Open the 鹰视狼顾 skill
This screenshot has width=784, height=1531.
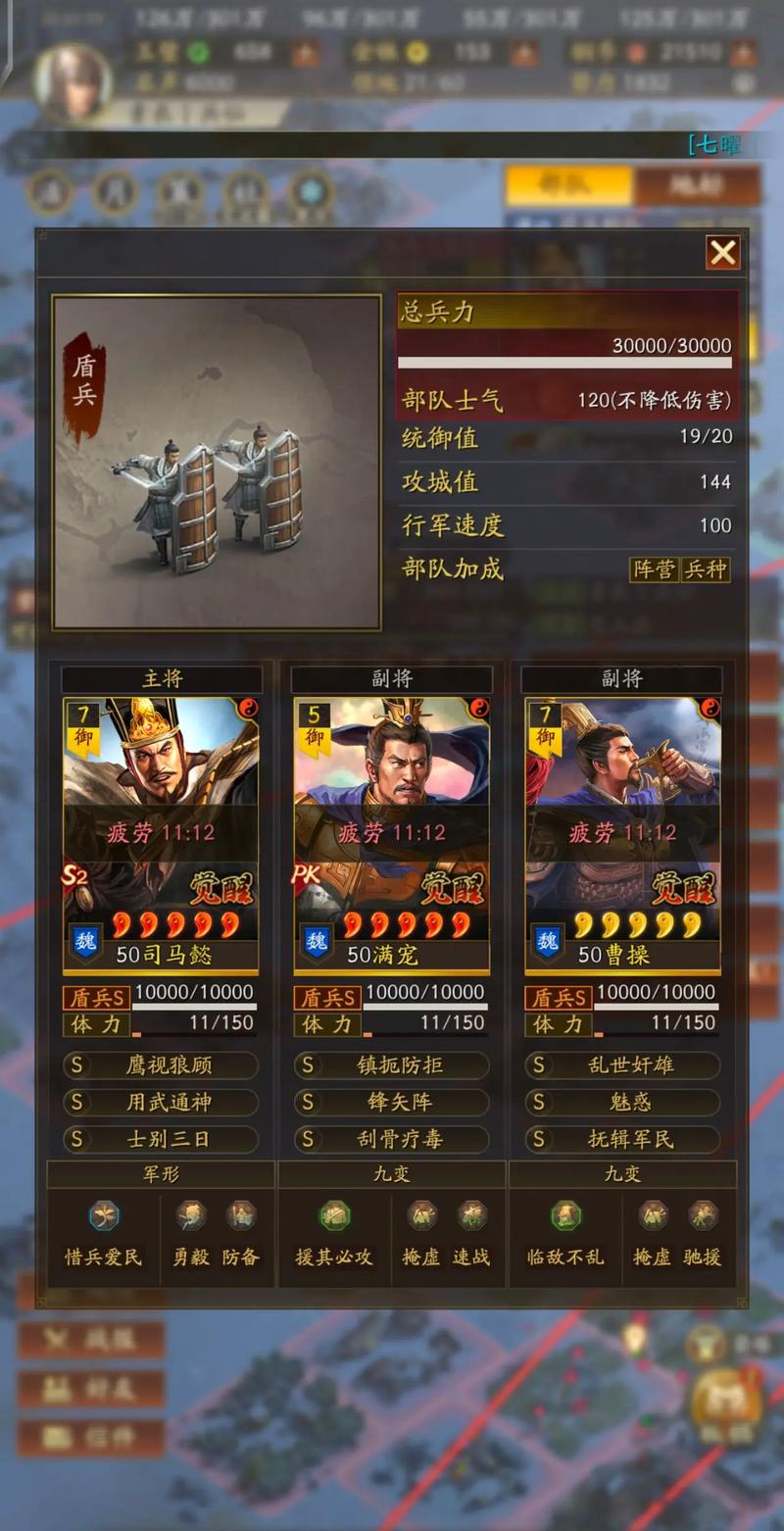[162, 1065]
